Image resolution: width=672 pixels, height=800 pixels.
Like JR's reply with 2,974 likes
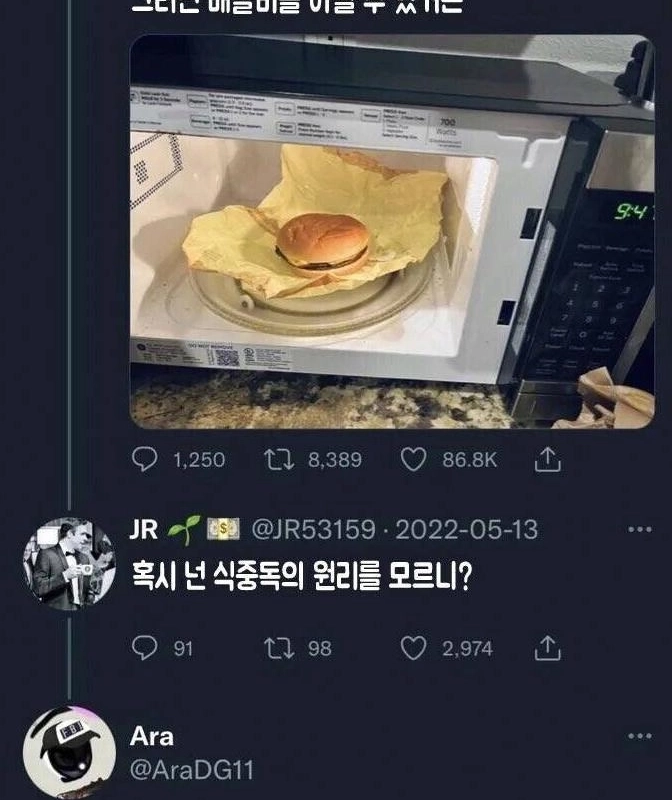[413, 649]
